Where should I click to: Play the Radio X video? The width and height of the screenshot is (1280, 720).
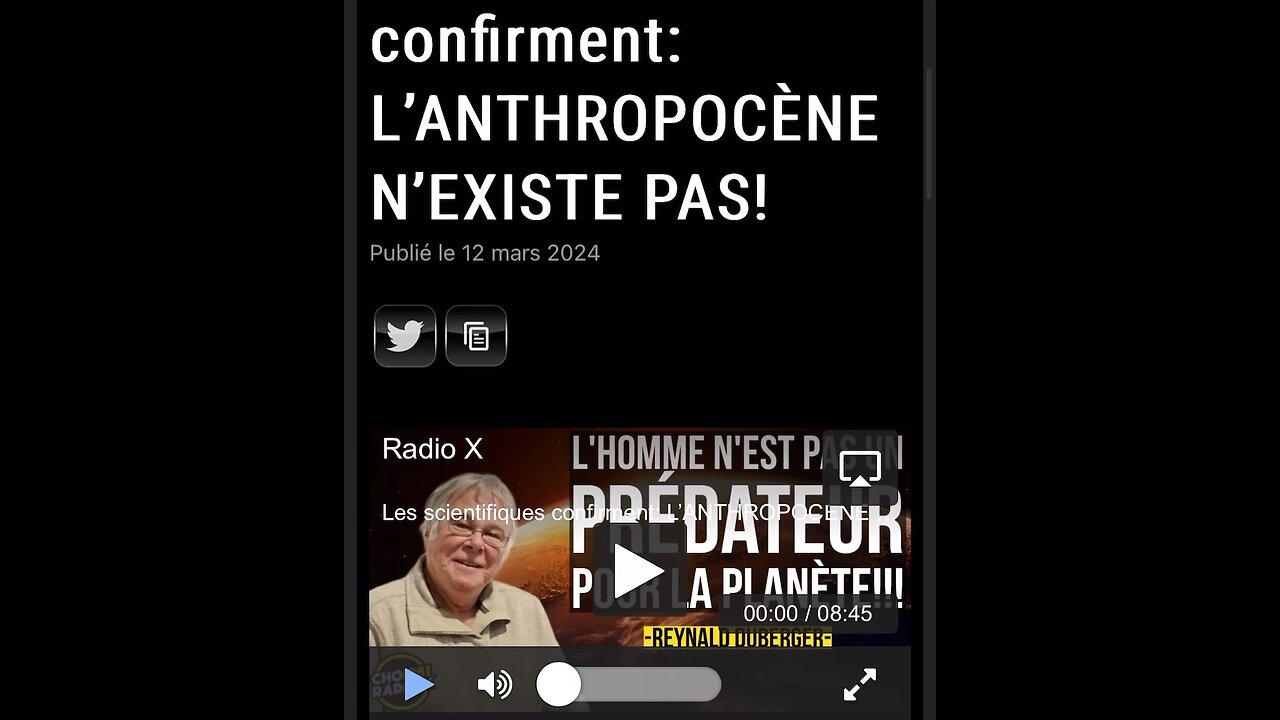point(638,571)
